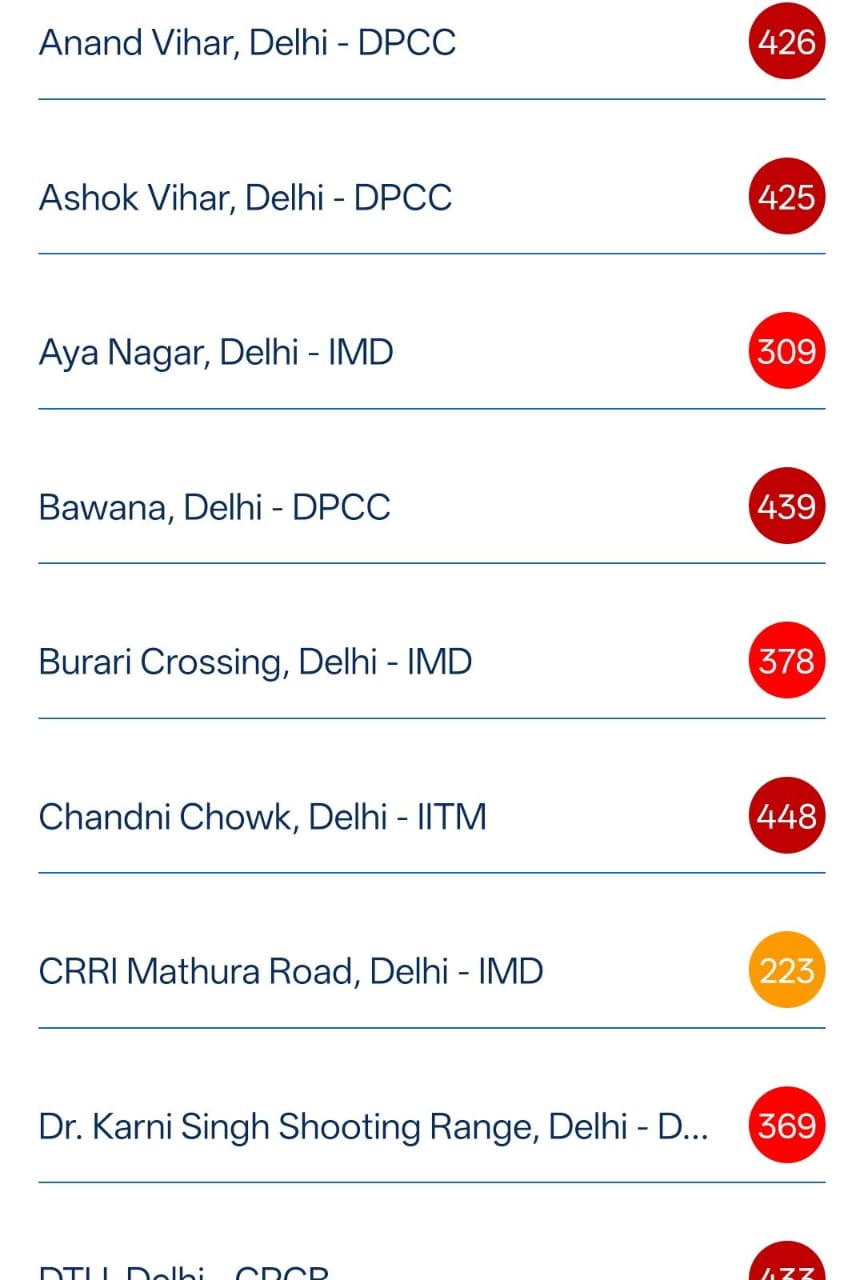Tap Burari Crossing, Delhi - IMD station
This screenshot has width=864, height=1280.
pyautogui.click(x=255, y=662)
